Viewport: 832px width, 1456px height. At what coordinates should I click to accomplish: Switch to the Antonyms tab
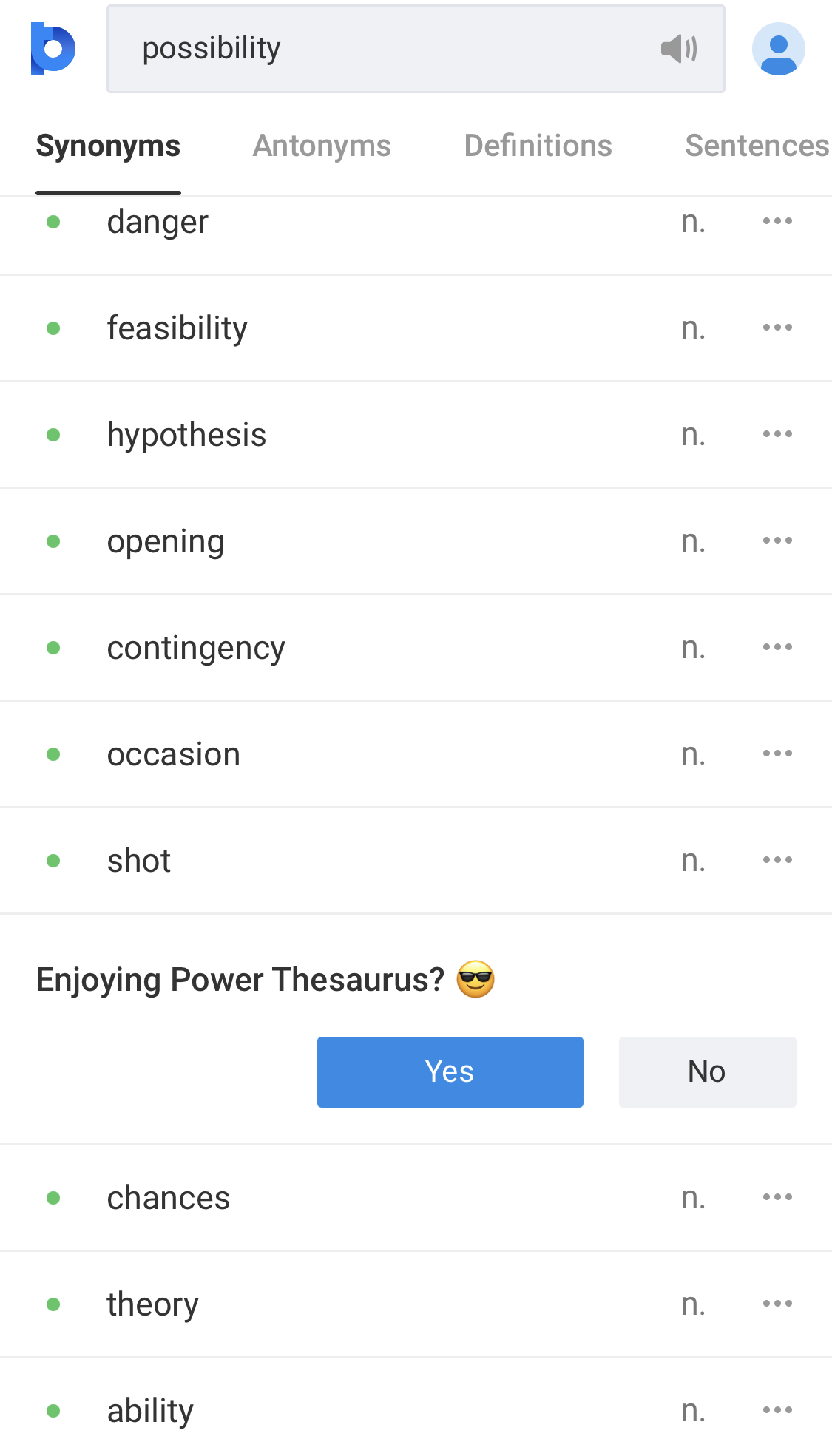322,146
